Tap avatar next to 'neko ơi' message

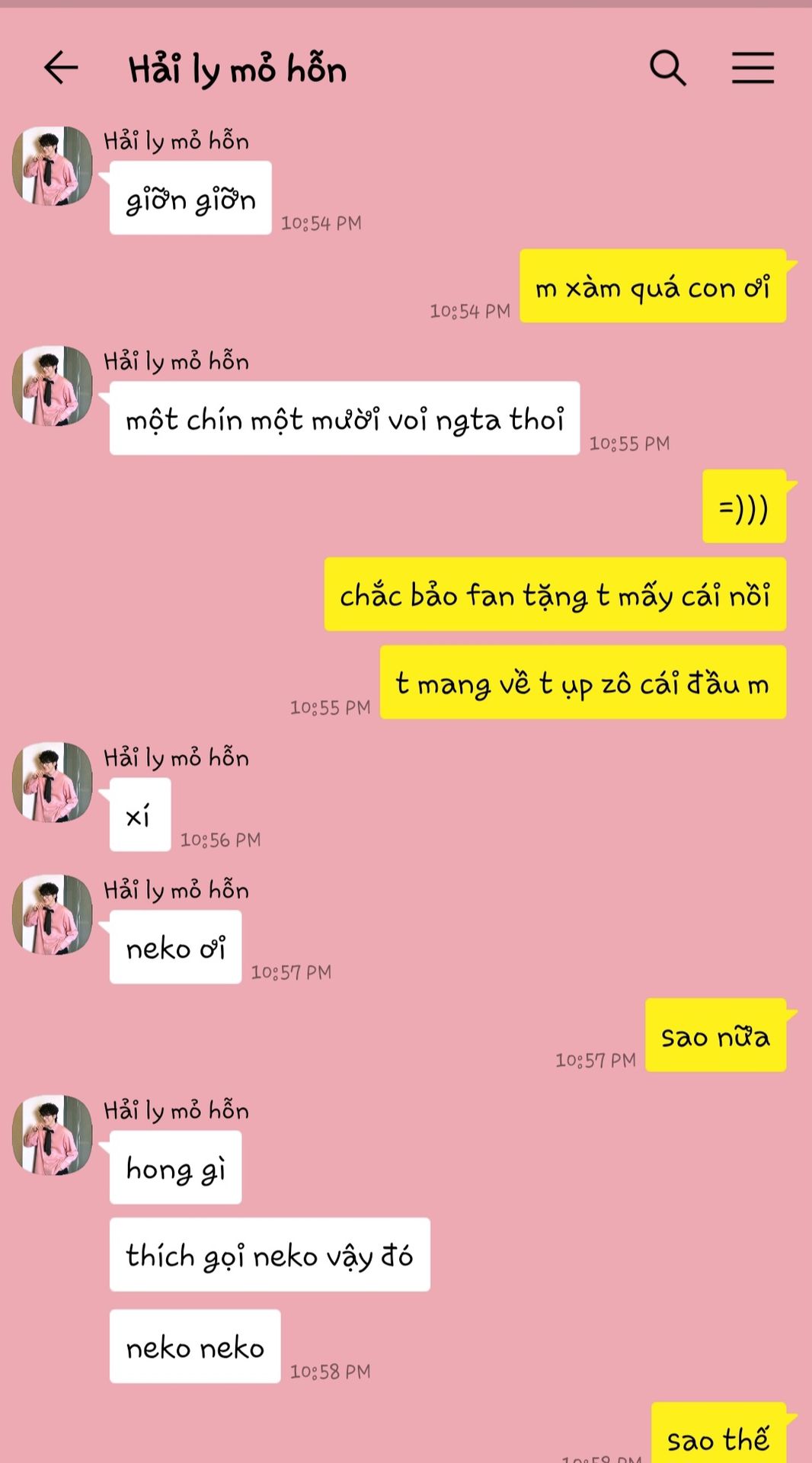pos(52,914)
